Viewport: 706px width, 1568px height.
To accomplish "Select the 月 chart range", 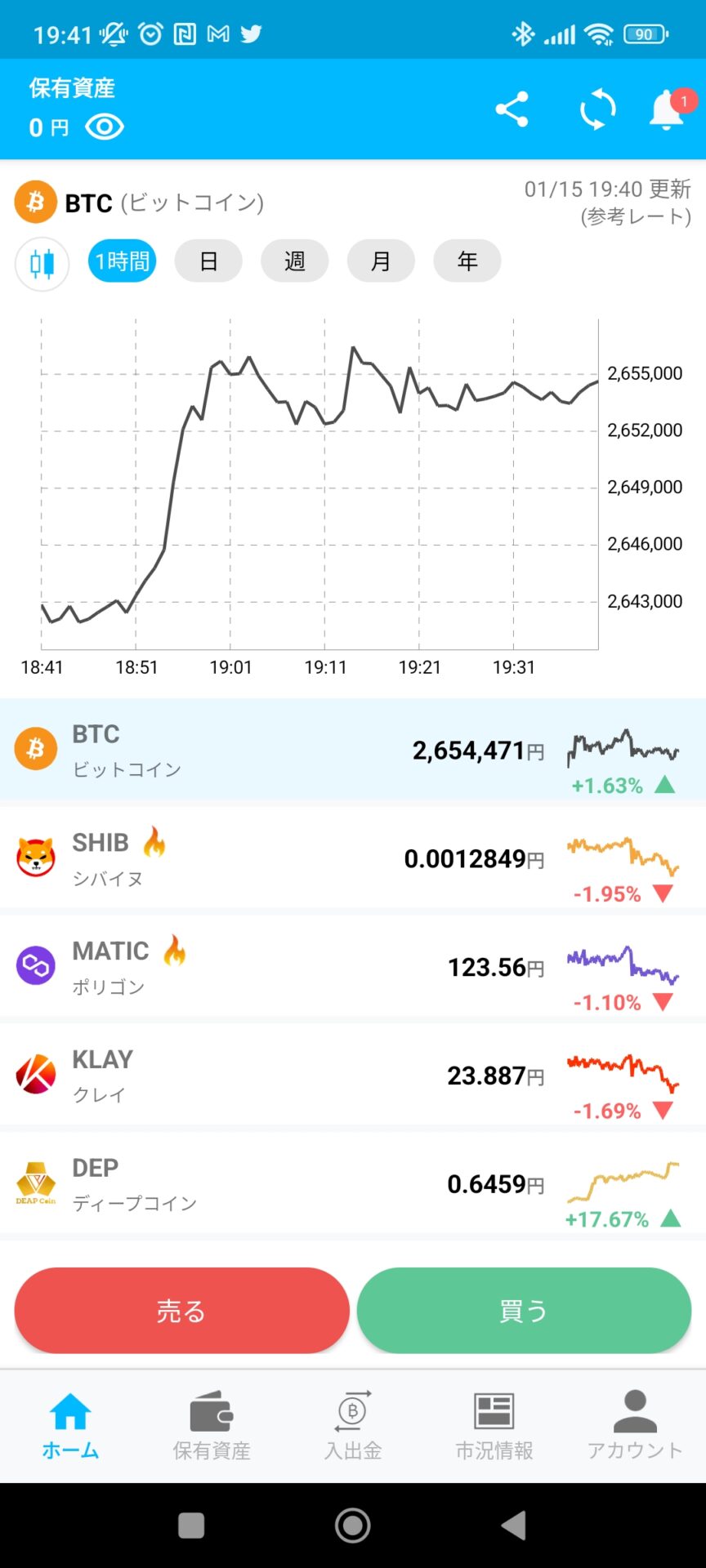I will (x=381, y=261).
